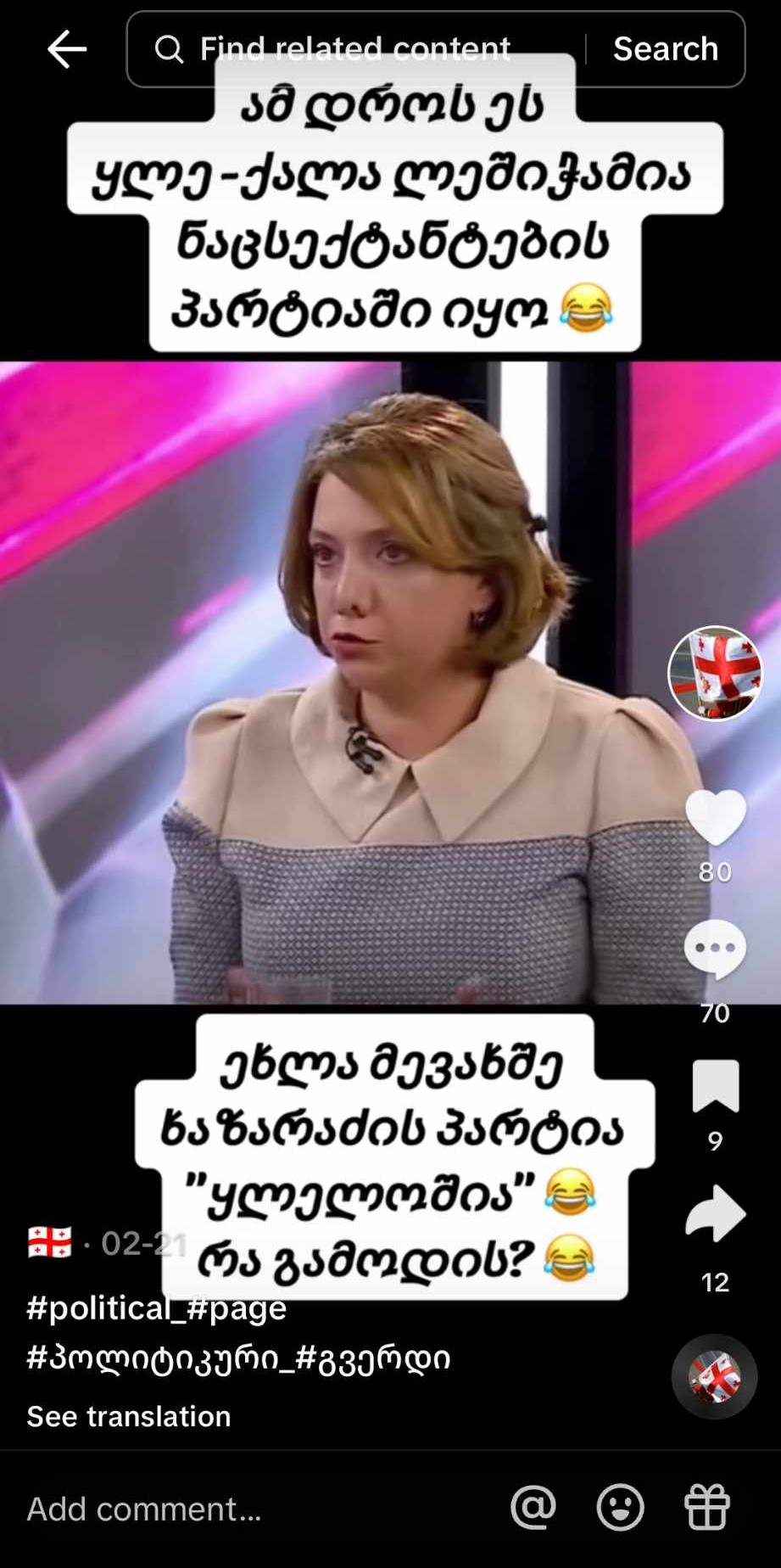Tap See translation
The height and width of the screenshot is (1568, 781).
129,1416
